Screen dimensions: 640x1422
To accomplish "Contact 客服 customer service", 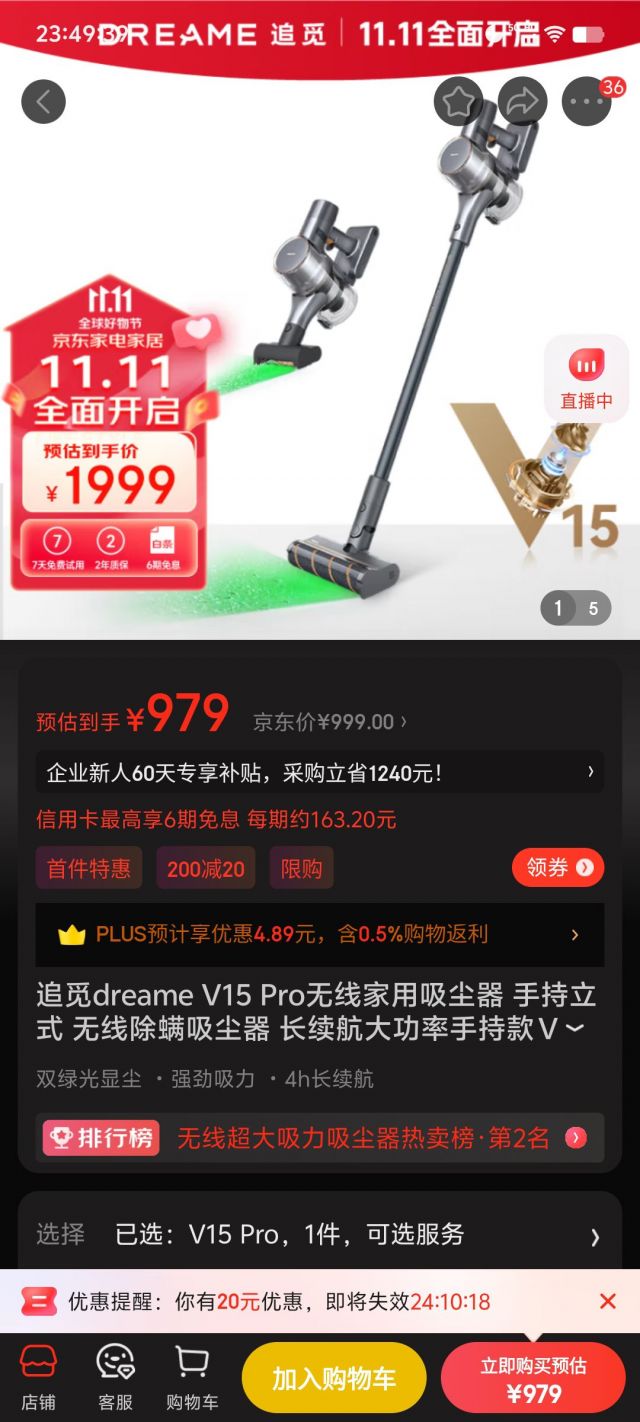I will pos(115,1377).
